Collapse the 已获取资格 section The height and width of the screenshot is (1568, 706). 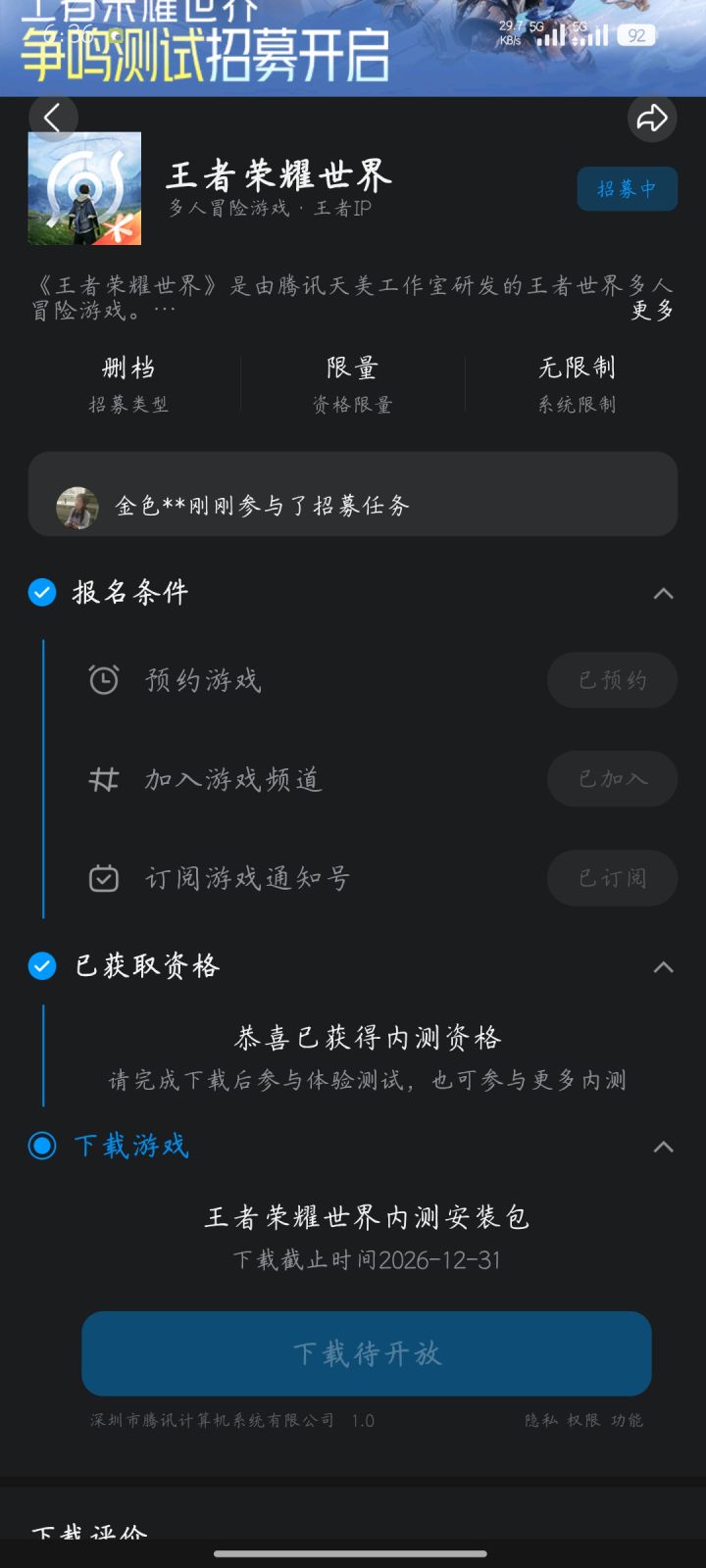click(664, 967)
